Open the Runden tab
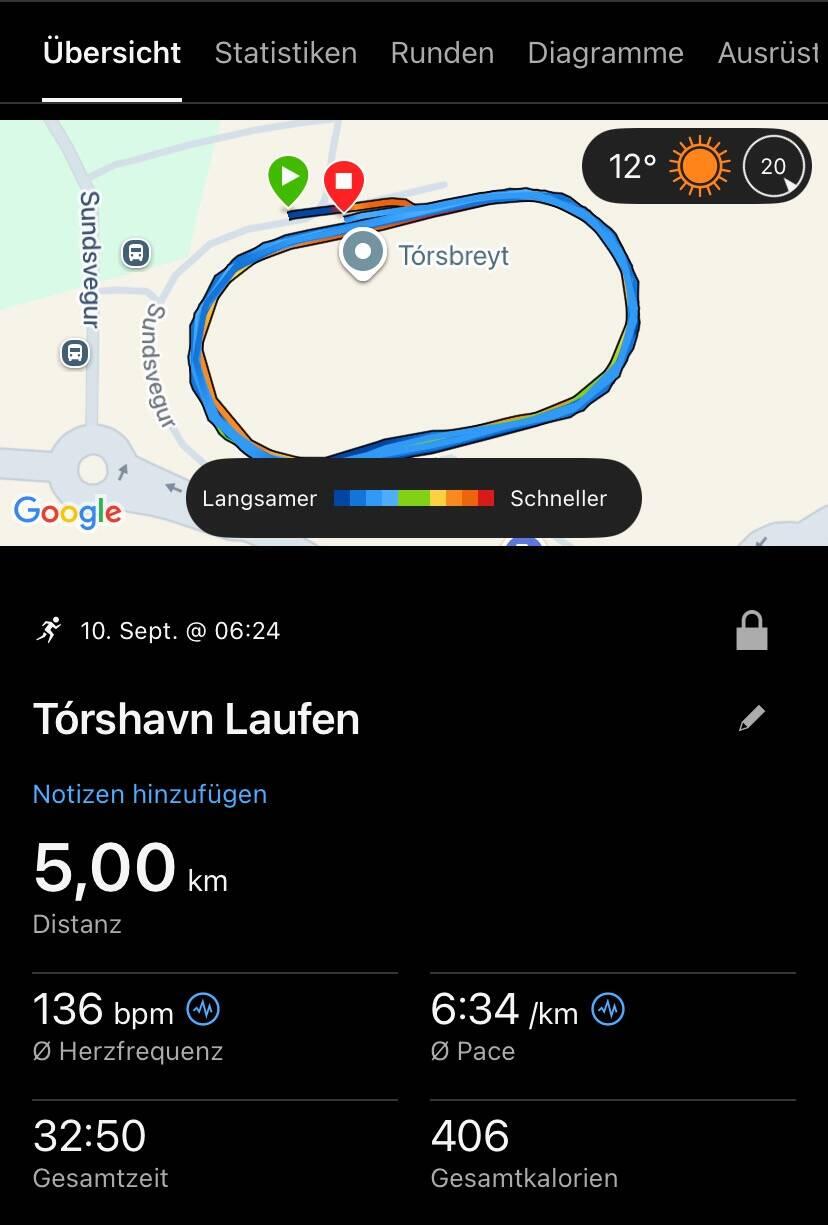This screenshot has height=1225, width=828. [x=442, y=53]
